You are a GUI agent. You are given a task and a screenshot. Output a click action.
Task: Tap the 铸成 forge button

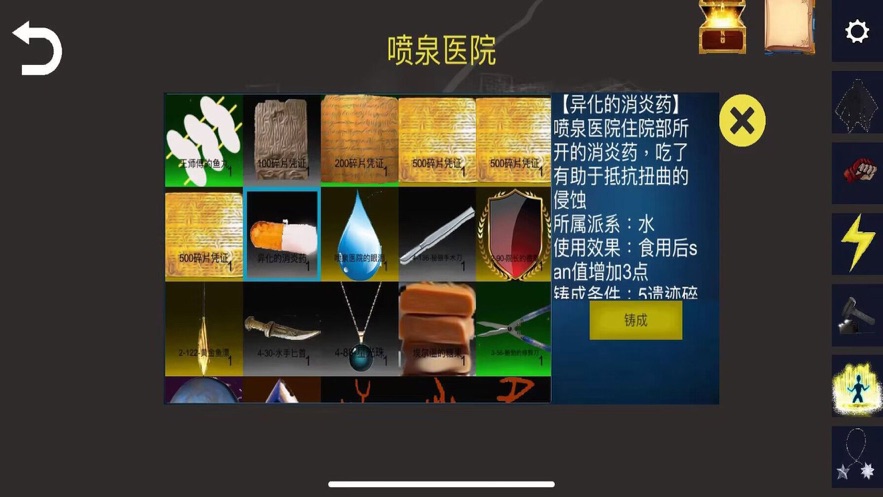click(x=636, y=320)
